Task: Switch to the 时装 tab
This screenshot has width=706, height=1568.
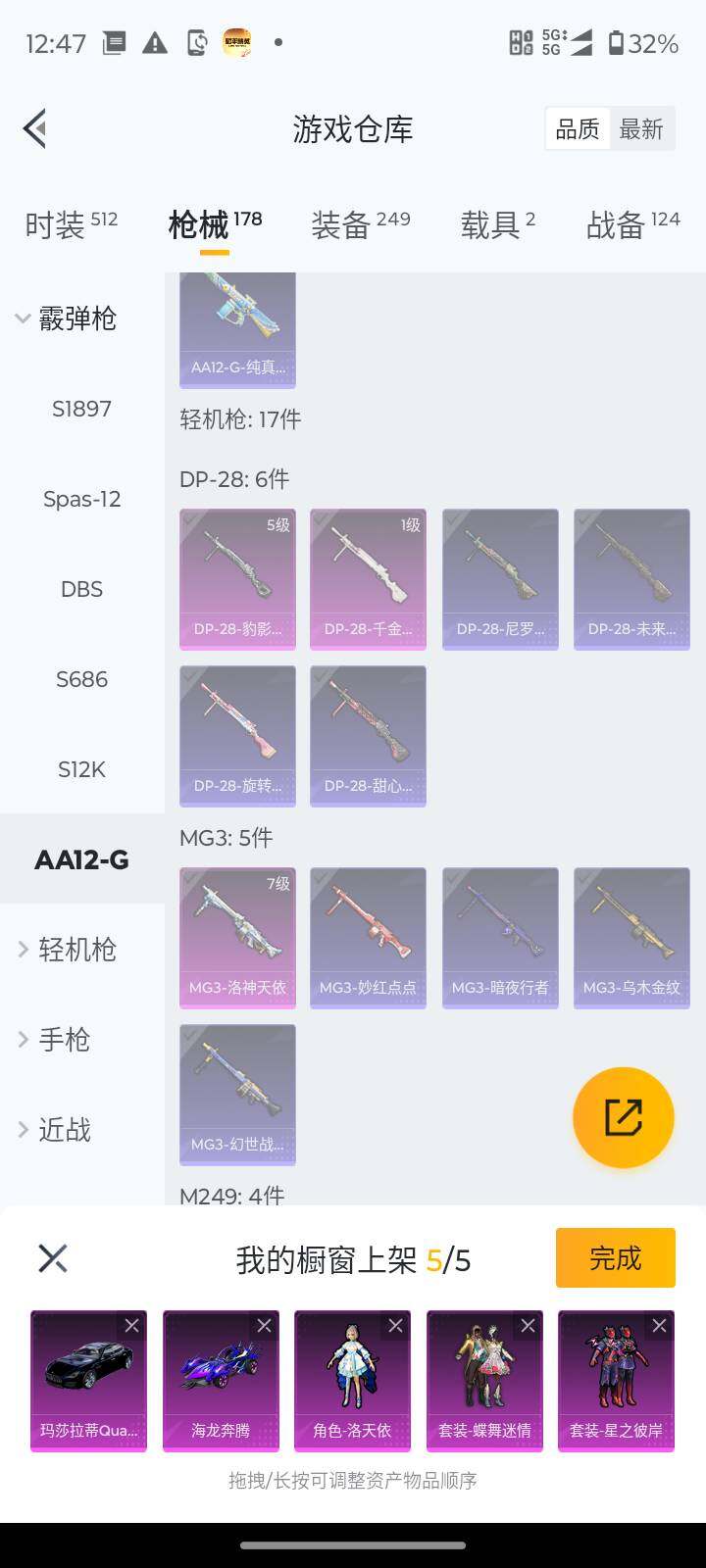Action: pyautogui.click(x=71, y=224)
